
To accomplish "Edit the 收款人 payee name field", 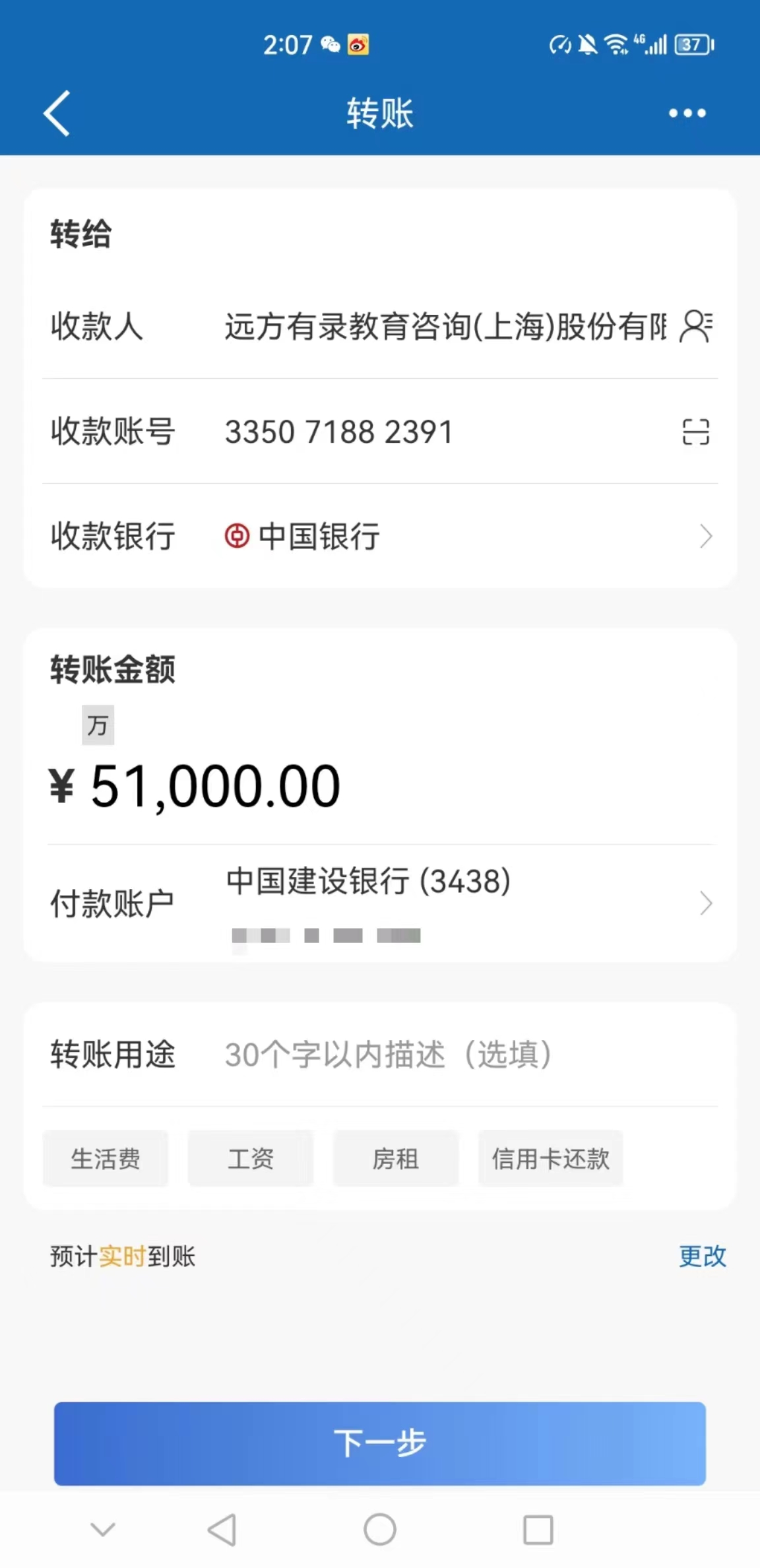I will point(445,327).
